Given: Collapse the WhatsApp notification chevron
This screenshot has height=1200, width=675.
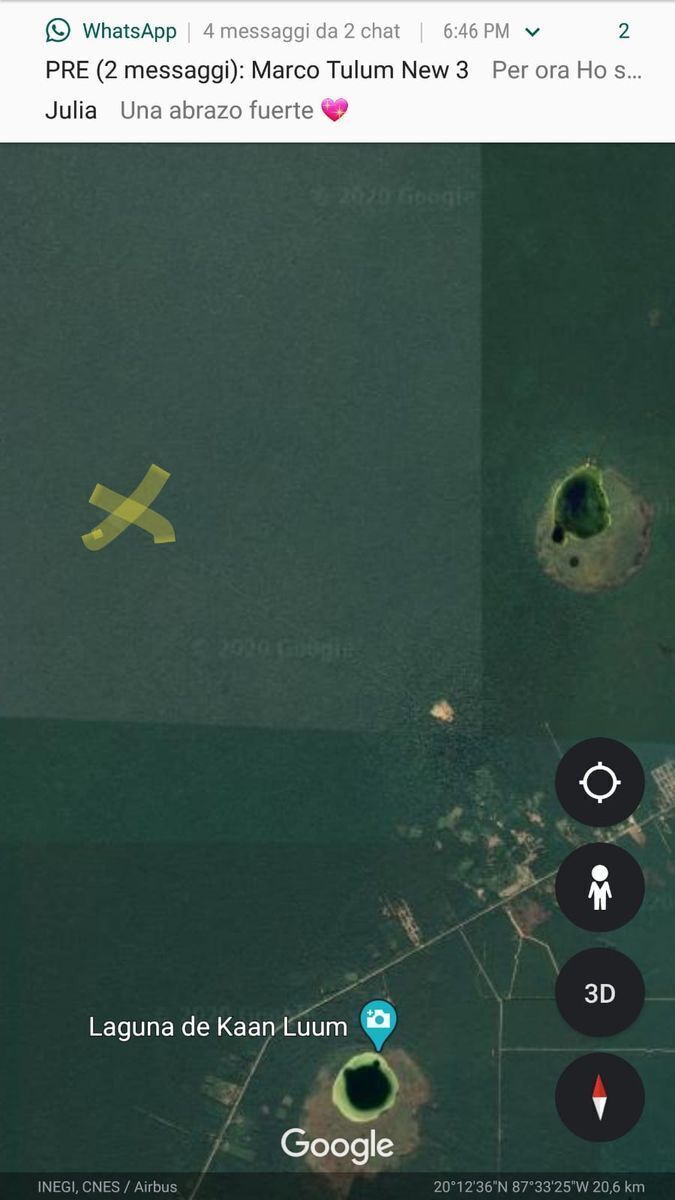Looking at the screenshot, I should [533, 32].
